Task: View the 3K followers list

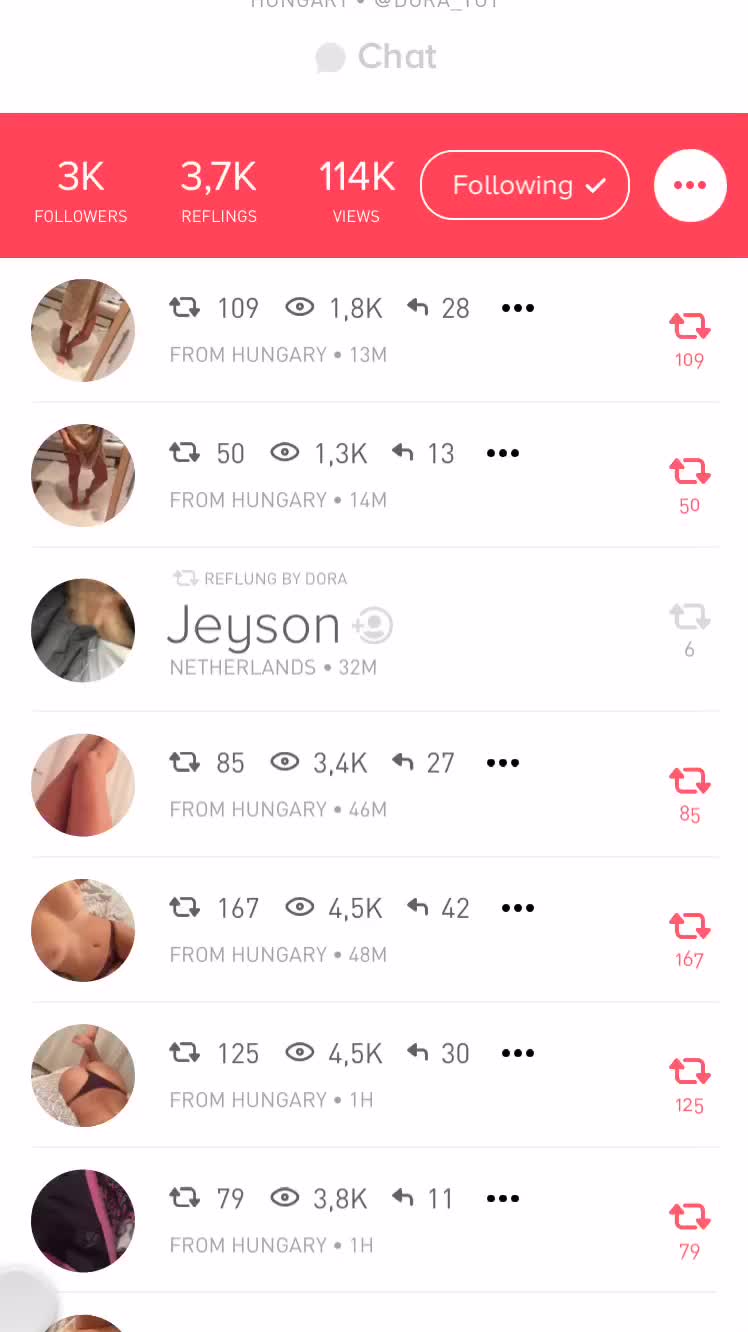Action: point(81,189)
